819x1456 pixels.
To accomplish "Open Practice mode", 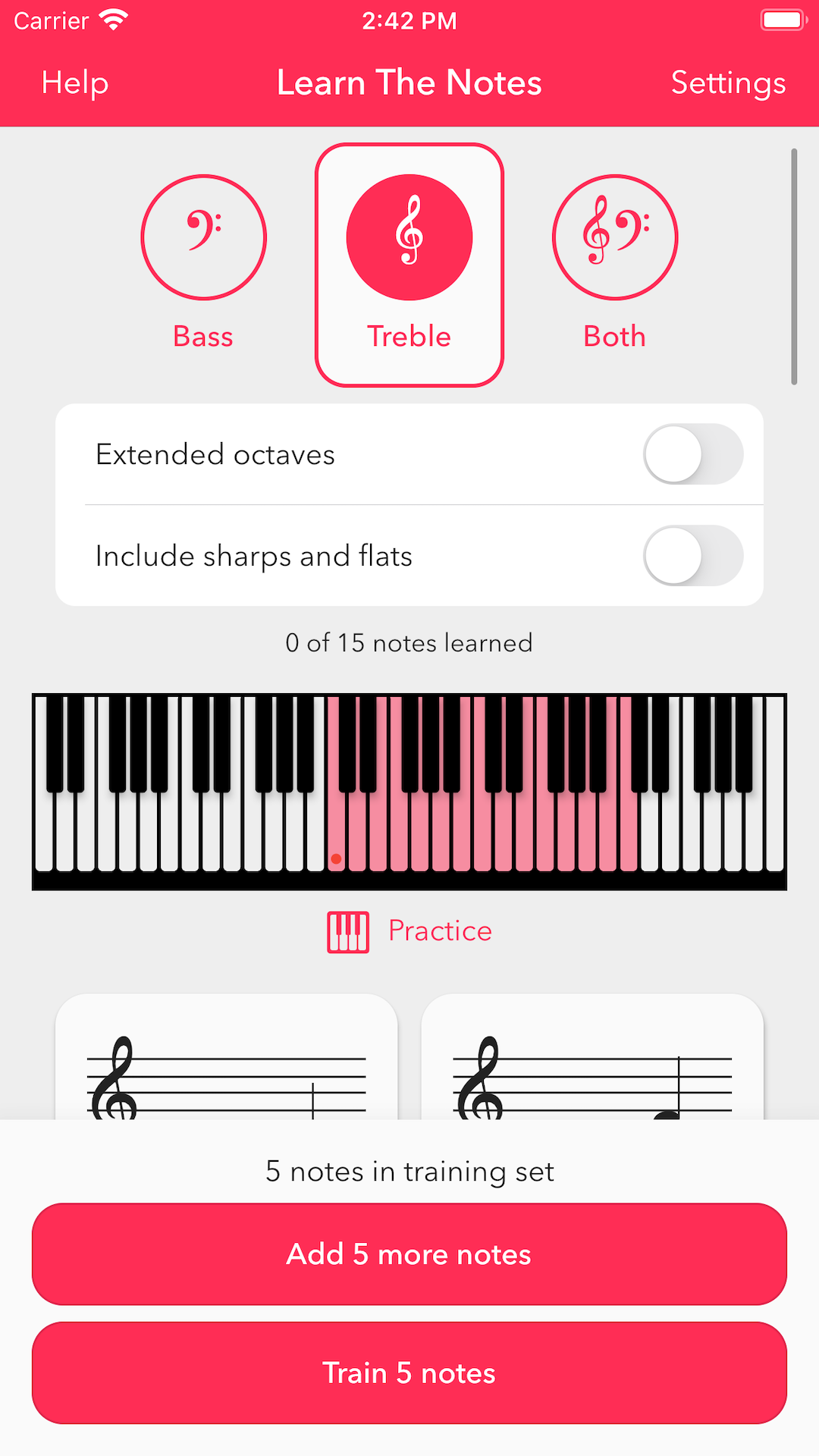I will (409, 931).
